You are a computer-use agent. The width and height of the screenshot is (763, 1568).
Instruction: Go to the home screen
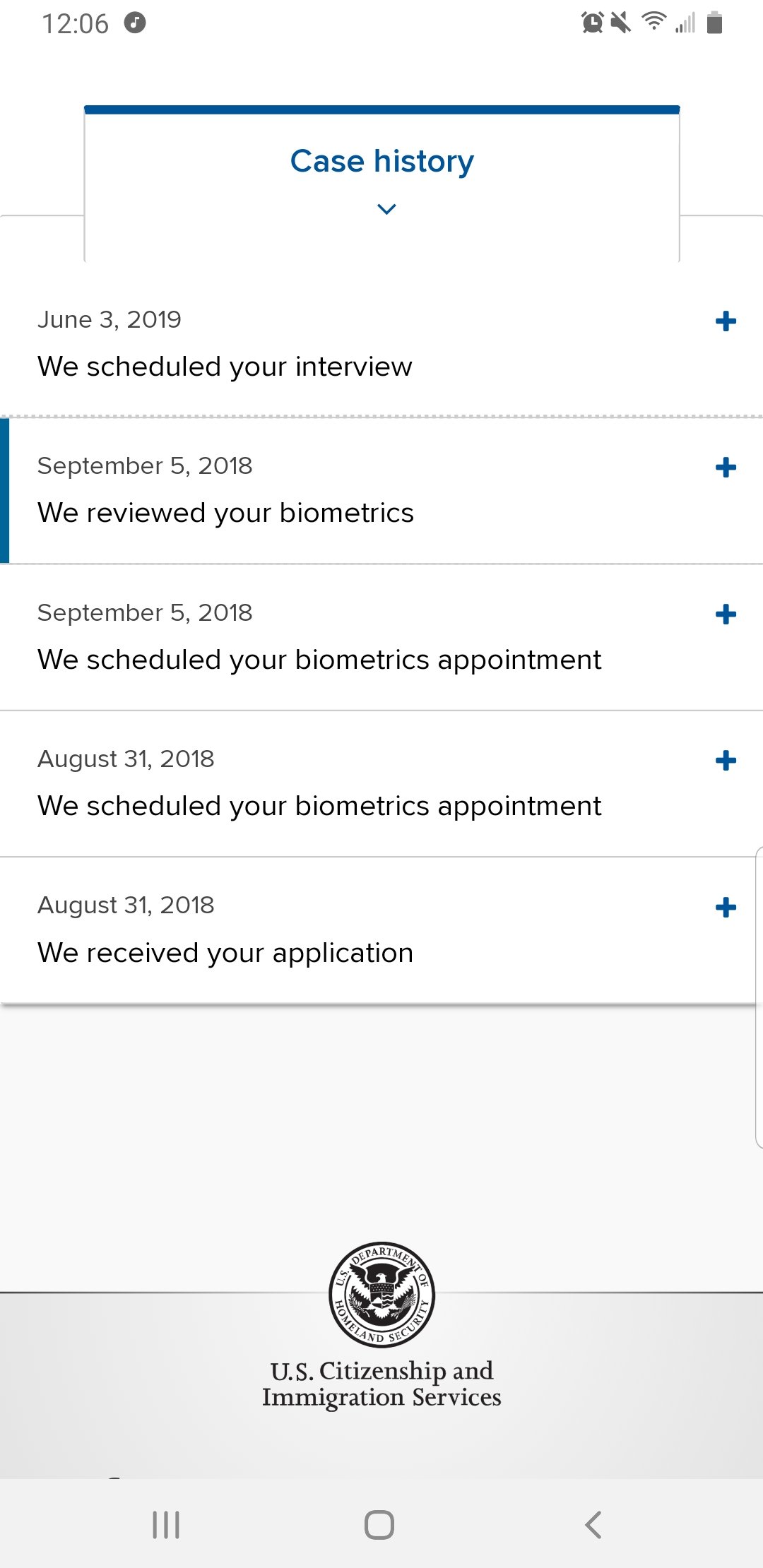tap(379, 1525)
